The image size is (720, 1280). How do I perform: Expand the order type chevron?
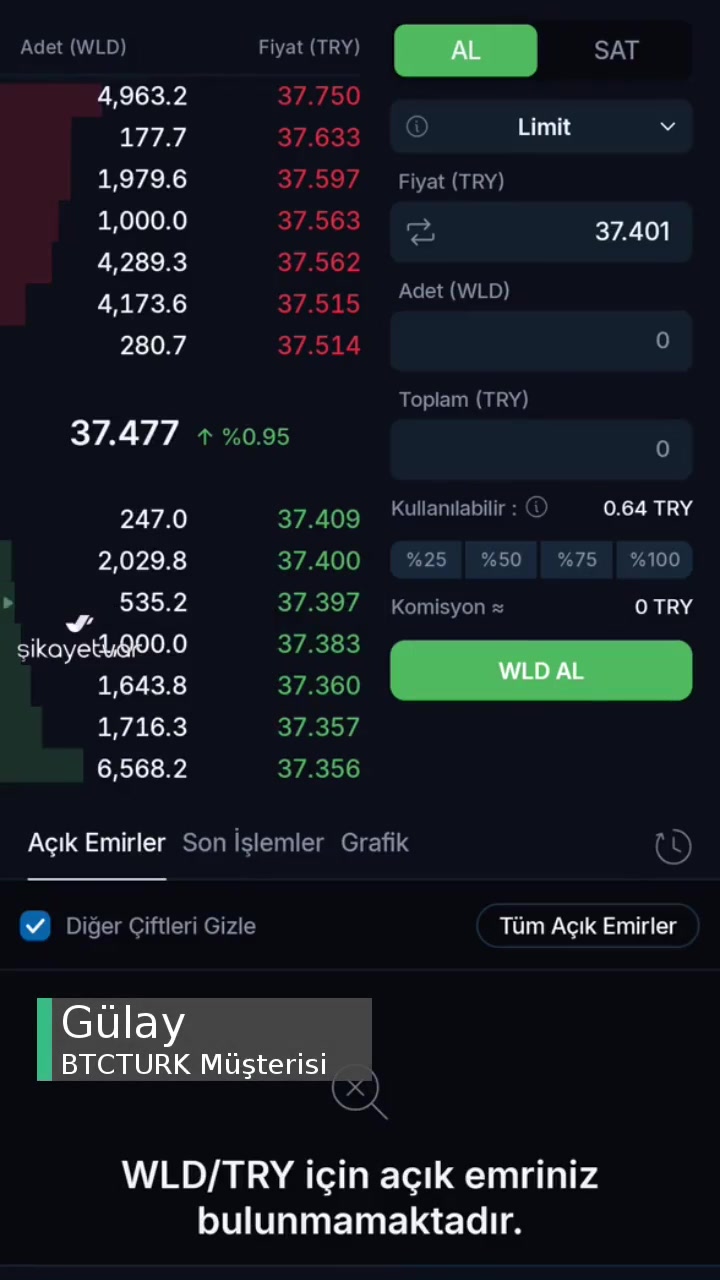[x=667, y=126]
